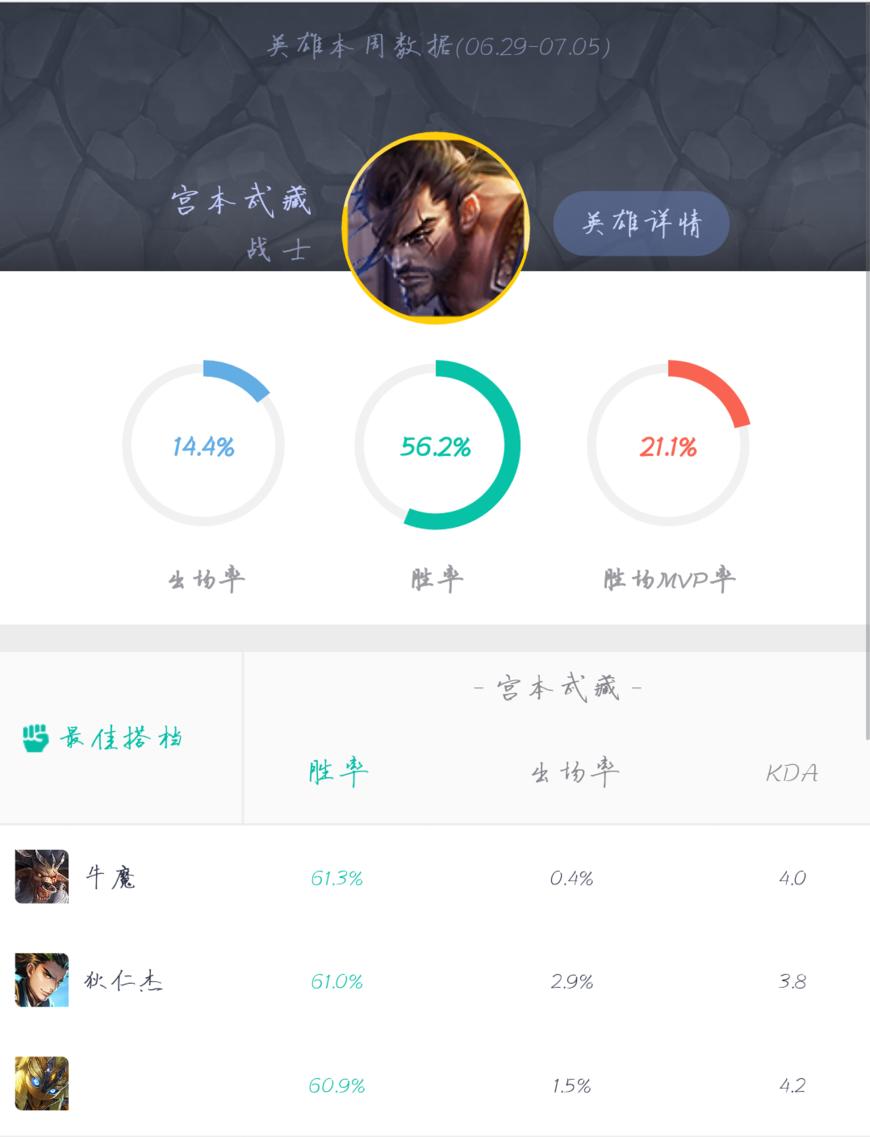Open the 英雄详情 button
The width and height of the screenshot is (870, 1137).
[x=640, y=223]
